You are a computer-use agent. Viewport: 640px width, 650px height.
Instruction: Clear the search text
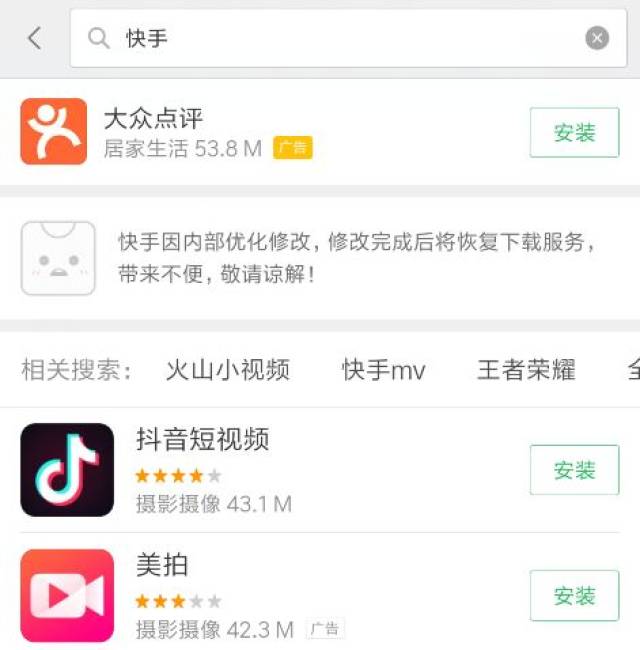(x=597, y=39)
